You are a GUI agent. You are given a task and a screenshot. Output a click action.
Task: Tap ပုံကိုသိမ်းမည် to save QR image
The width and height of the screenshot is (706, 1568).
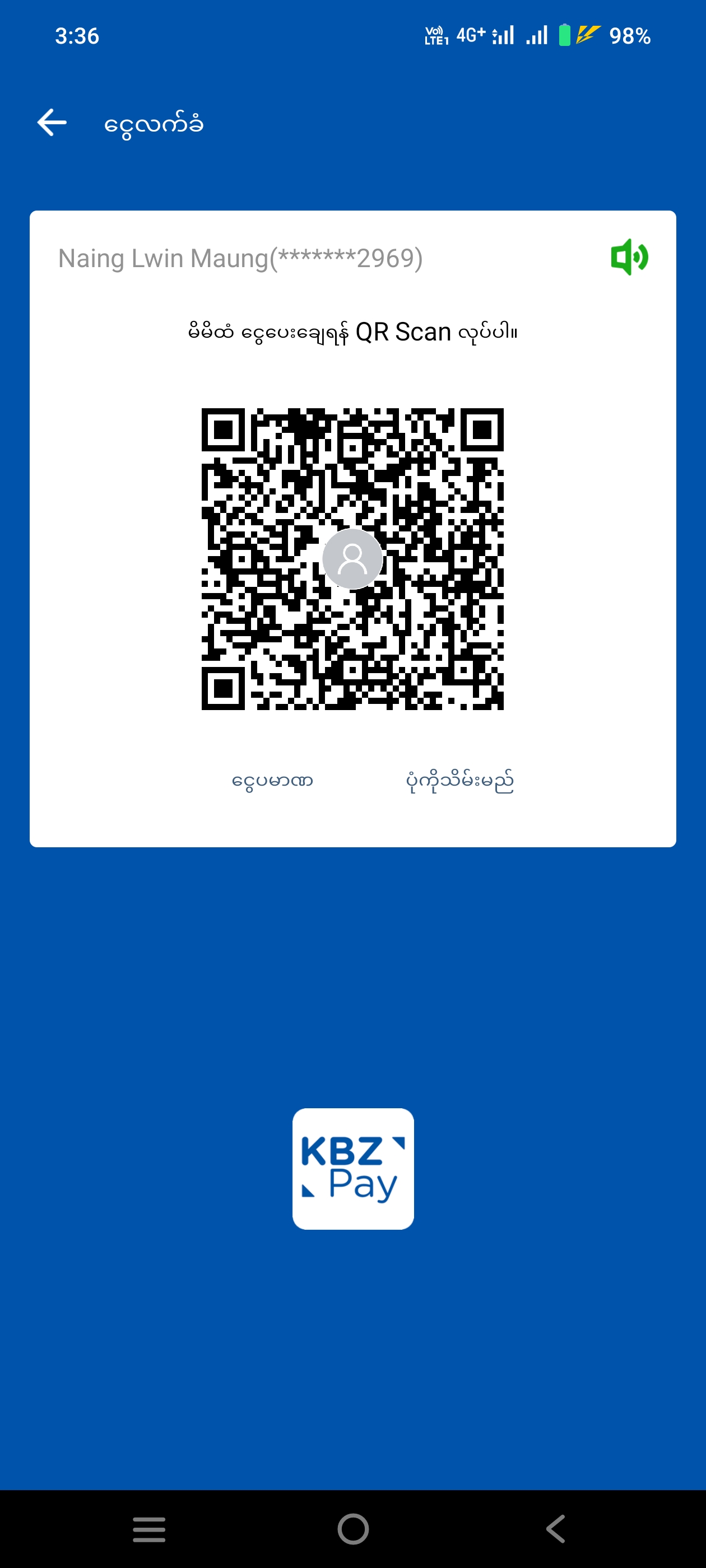(x=460, y=781)
